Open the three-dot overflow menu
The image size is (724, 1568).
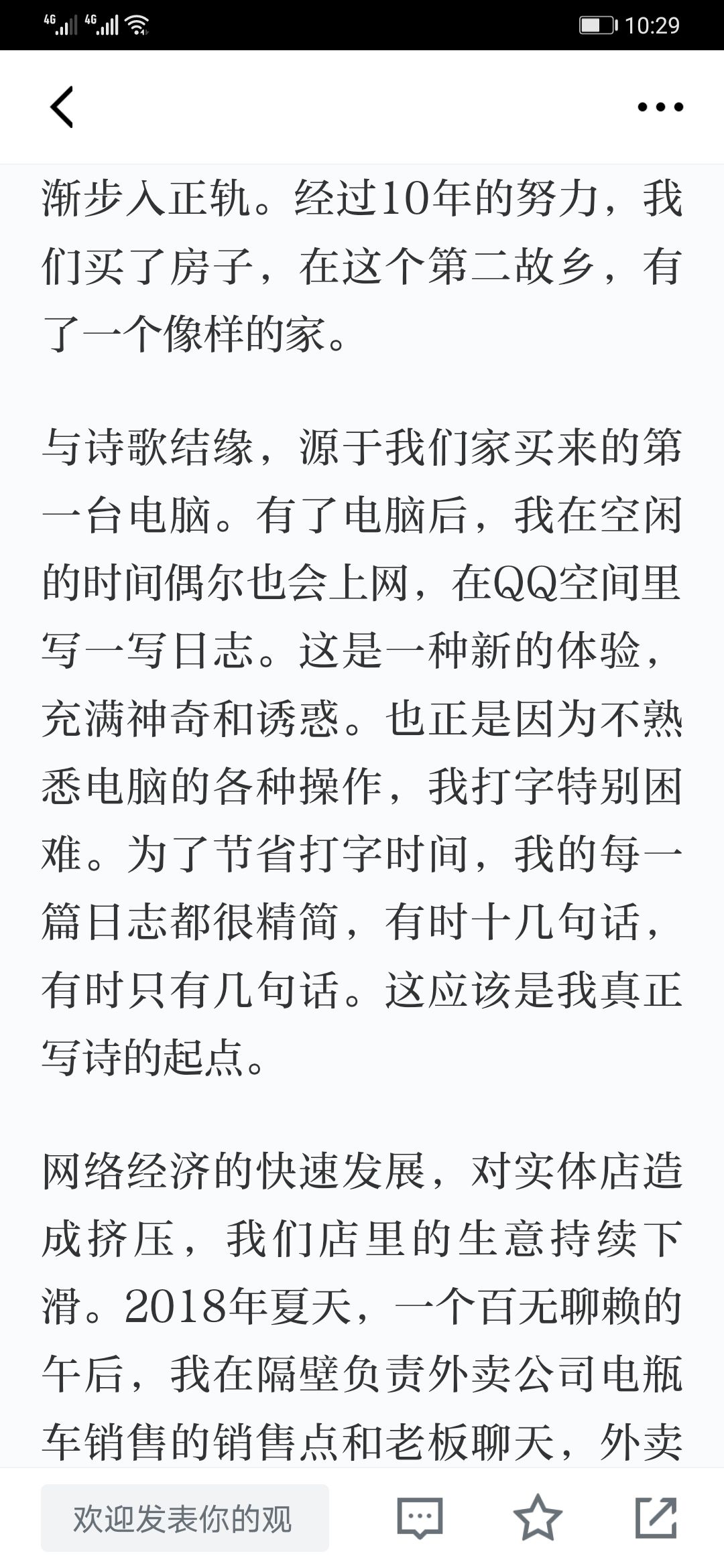660,107
